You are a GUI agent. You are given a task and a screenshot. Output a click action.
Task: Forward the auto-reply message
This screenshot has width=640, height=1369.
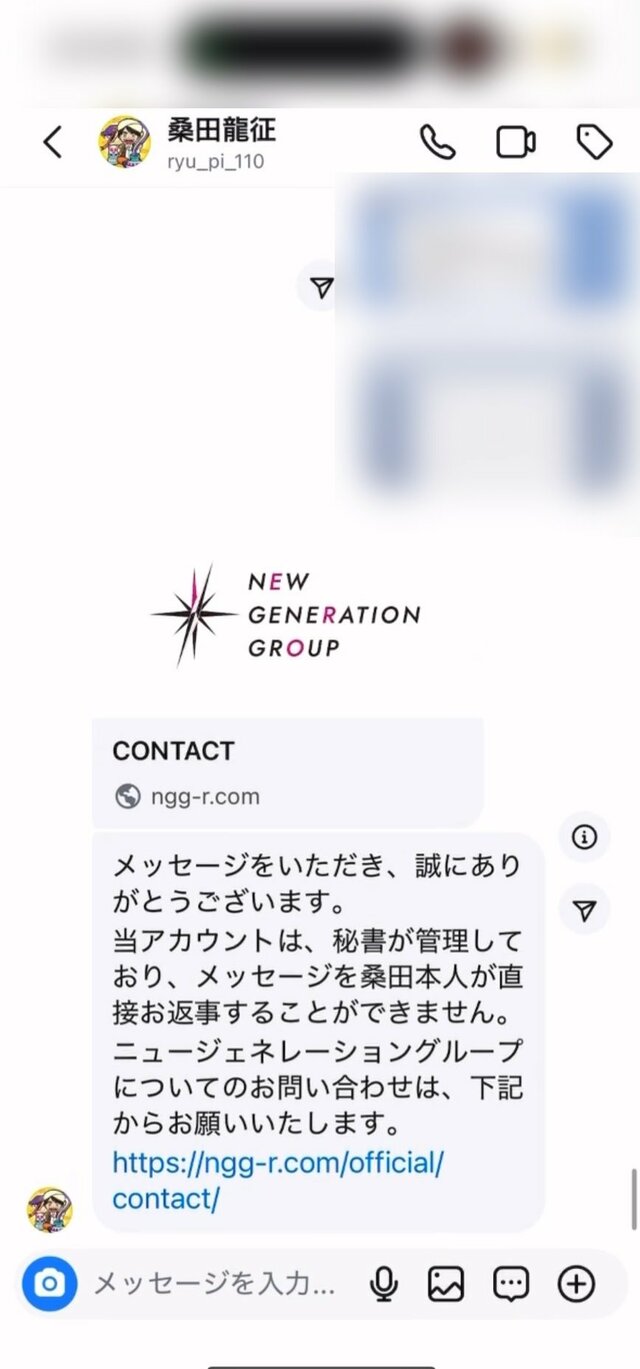585,909
